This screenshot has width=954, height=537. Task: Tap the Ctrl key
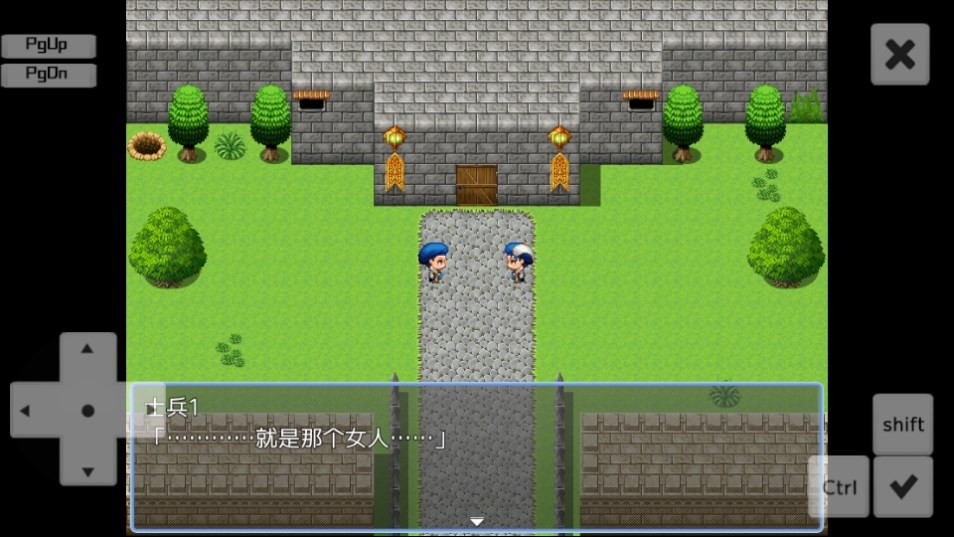[x=839, y=487]
